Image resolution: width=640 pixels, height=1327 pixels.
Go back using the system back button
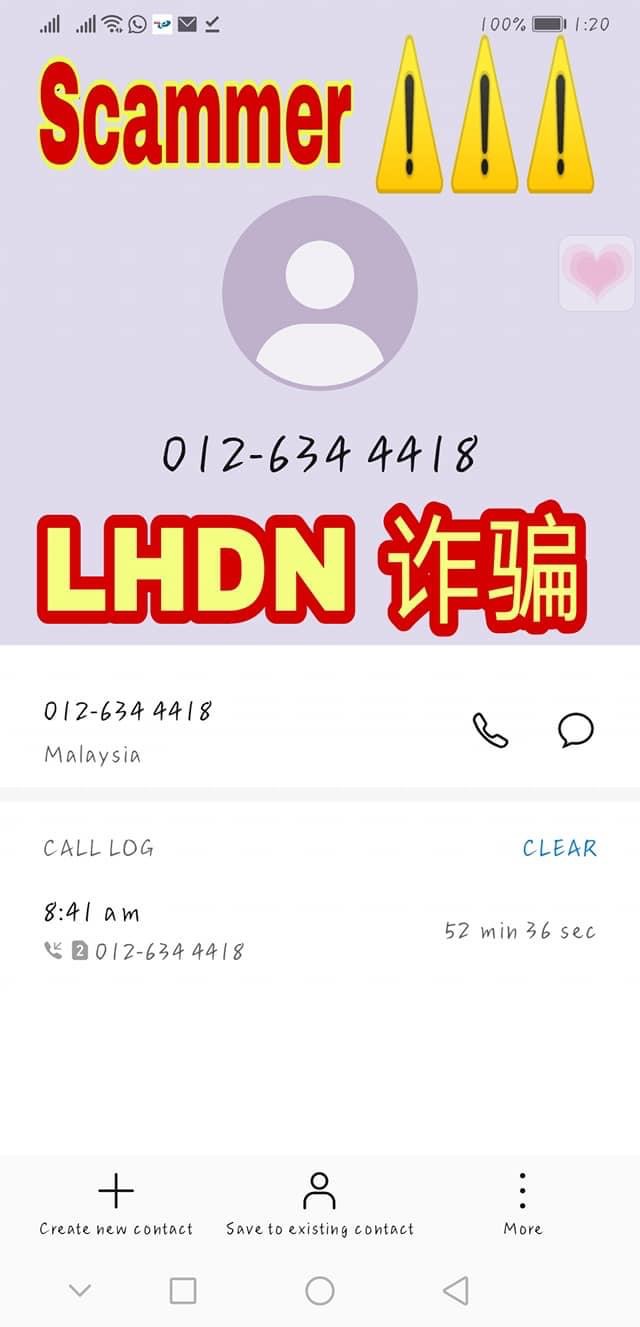(x=455, y=1291)
